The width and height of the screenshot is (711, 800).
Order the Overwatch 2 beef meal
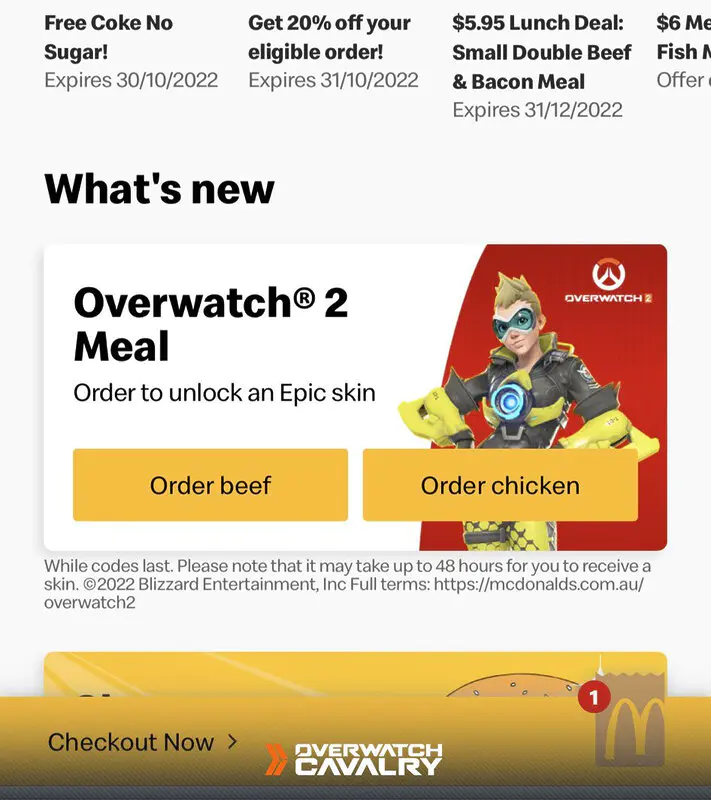click(210, 485)
